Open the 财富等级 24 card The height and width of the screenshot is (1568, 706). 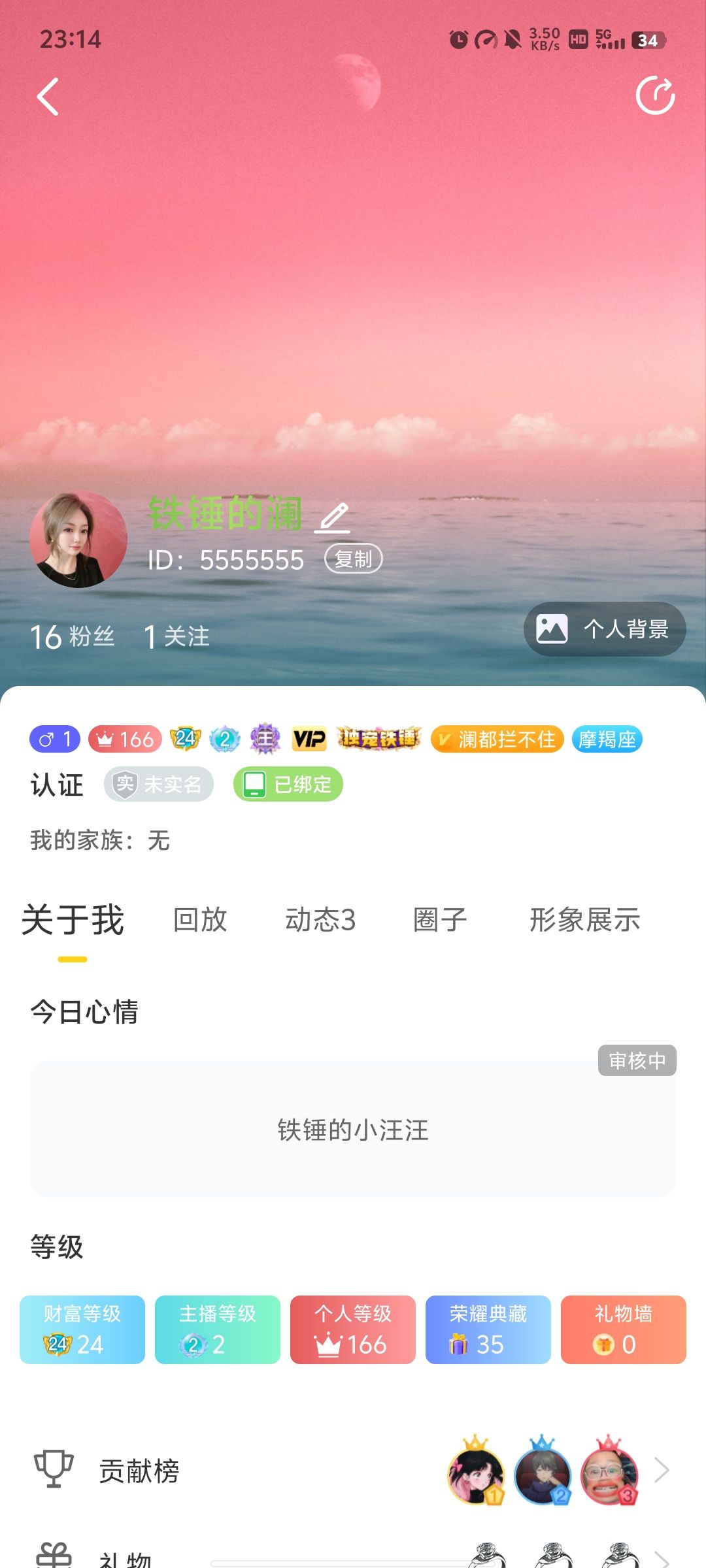point(82,1330)
